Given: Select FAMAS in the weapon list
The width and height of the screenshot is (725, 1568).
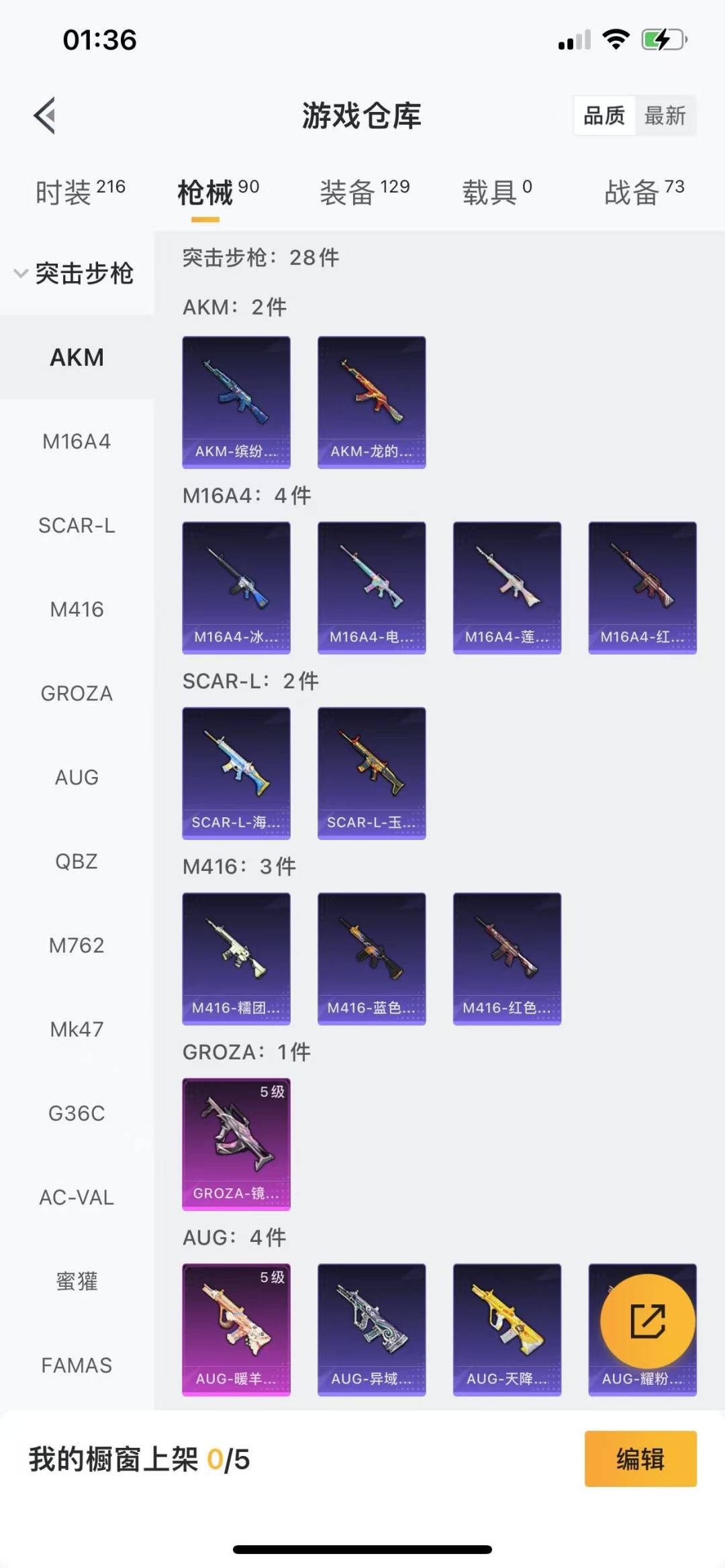Looking at the screenshot, I should pos(77,1365).
